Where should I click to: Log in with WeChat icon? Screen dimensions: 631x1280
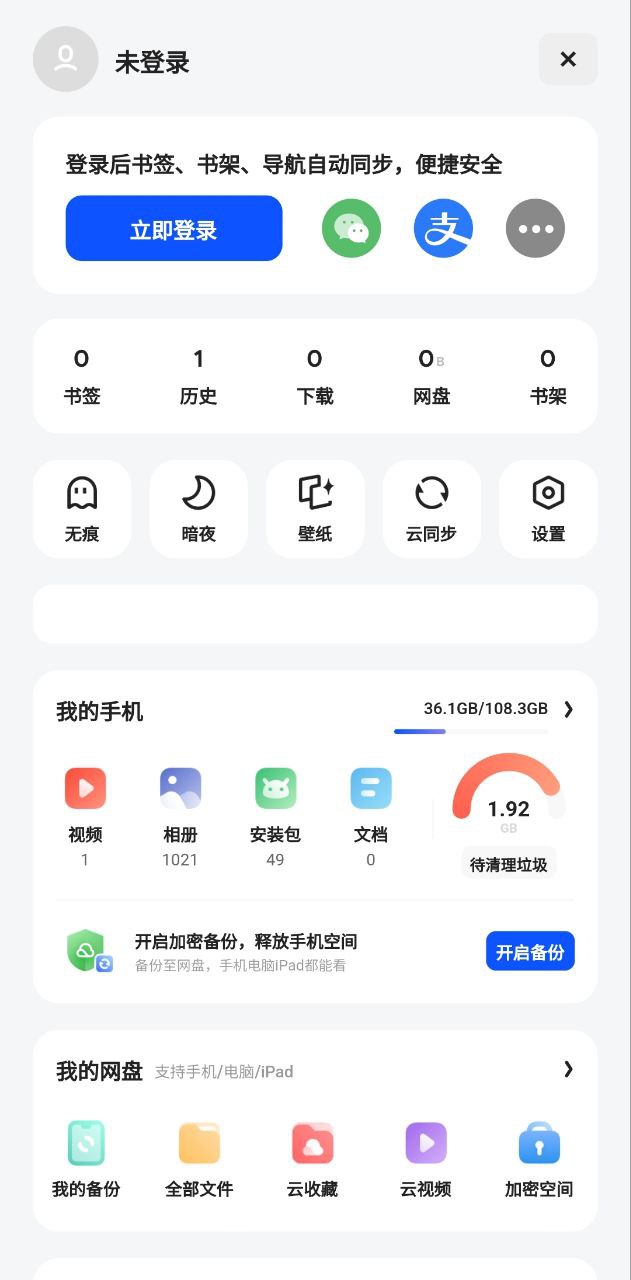tap(351, 229)
